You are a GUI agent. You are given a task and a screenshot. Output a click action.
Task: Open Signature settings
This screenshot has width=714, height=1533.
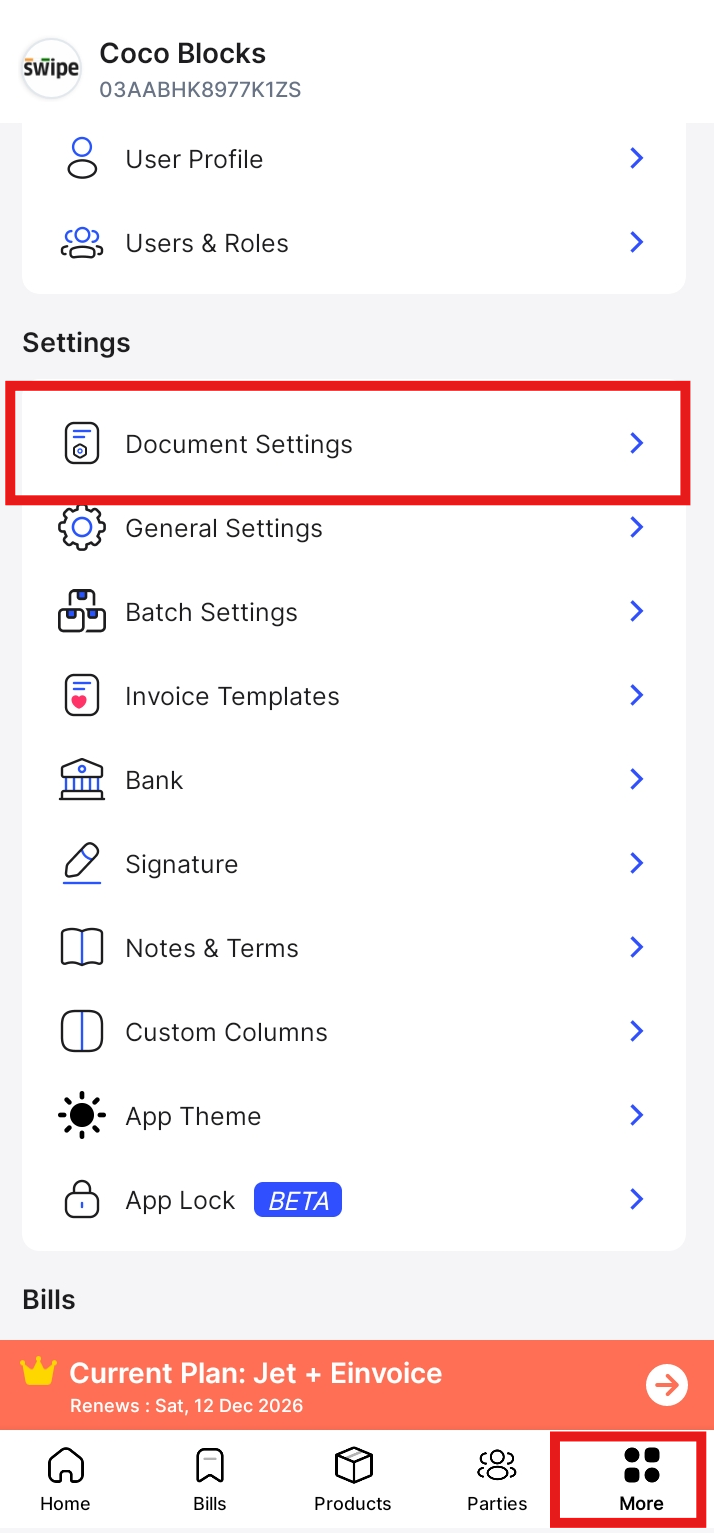[354, 864]
